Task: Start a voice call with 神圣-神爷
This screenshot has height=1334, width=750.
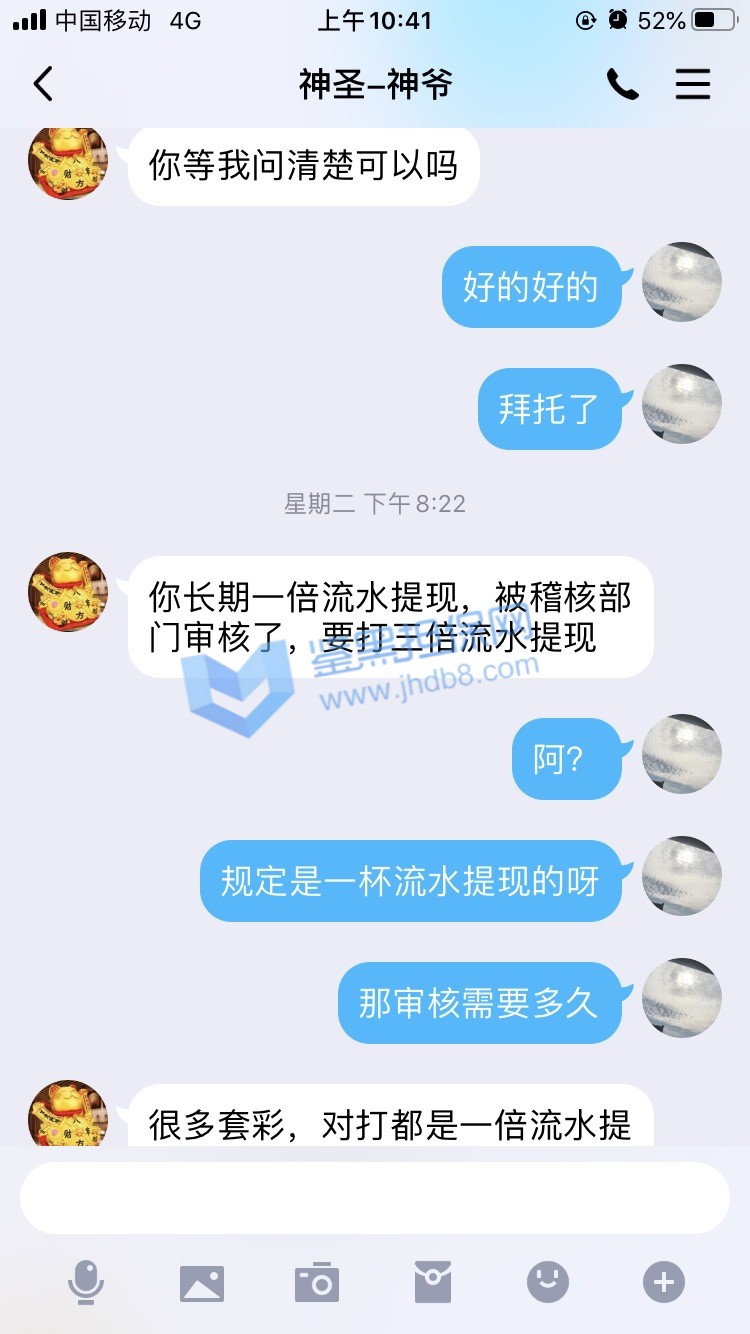Action: 622,85
